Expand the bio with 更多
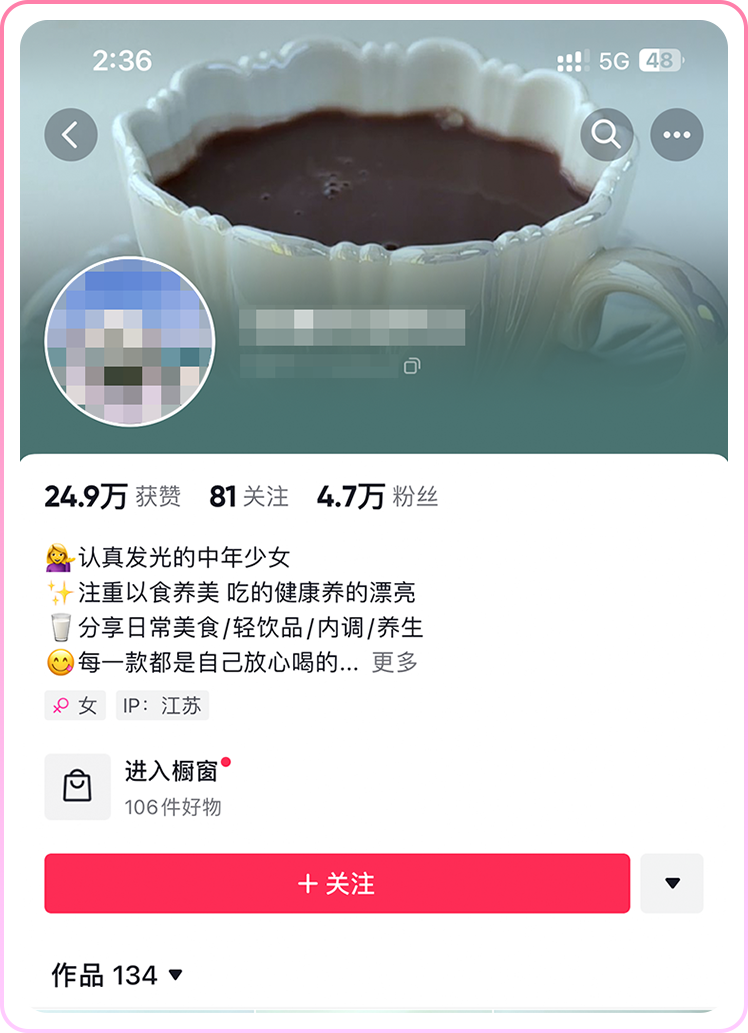 tap(394, 662)
